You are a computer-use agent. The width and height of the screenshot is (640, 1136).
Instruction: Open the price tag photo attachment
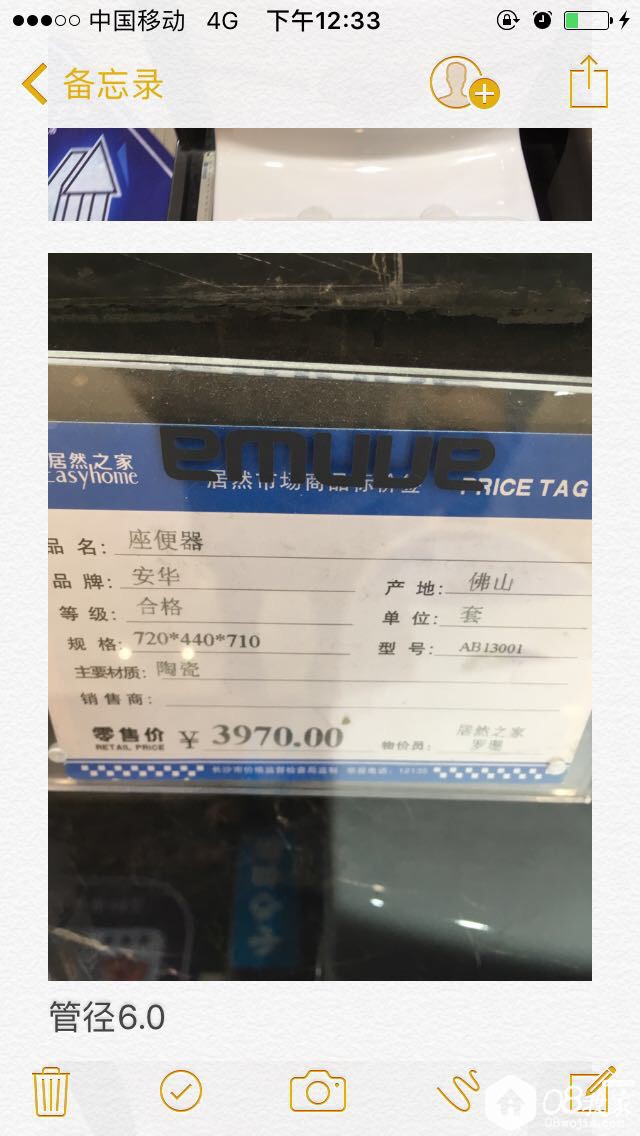point(320,616)
